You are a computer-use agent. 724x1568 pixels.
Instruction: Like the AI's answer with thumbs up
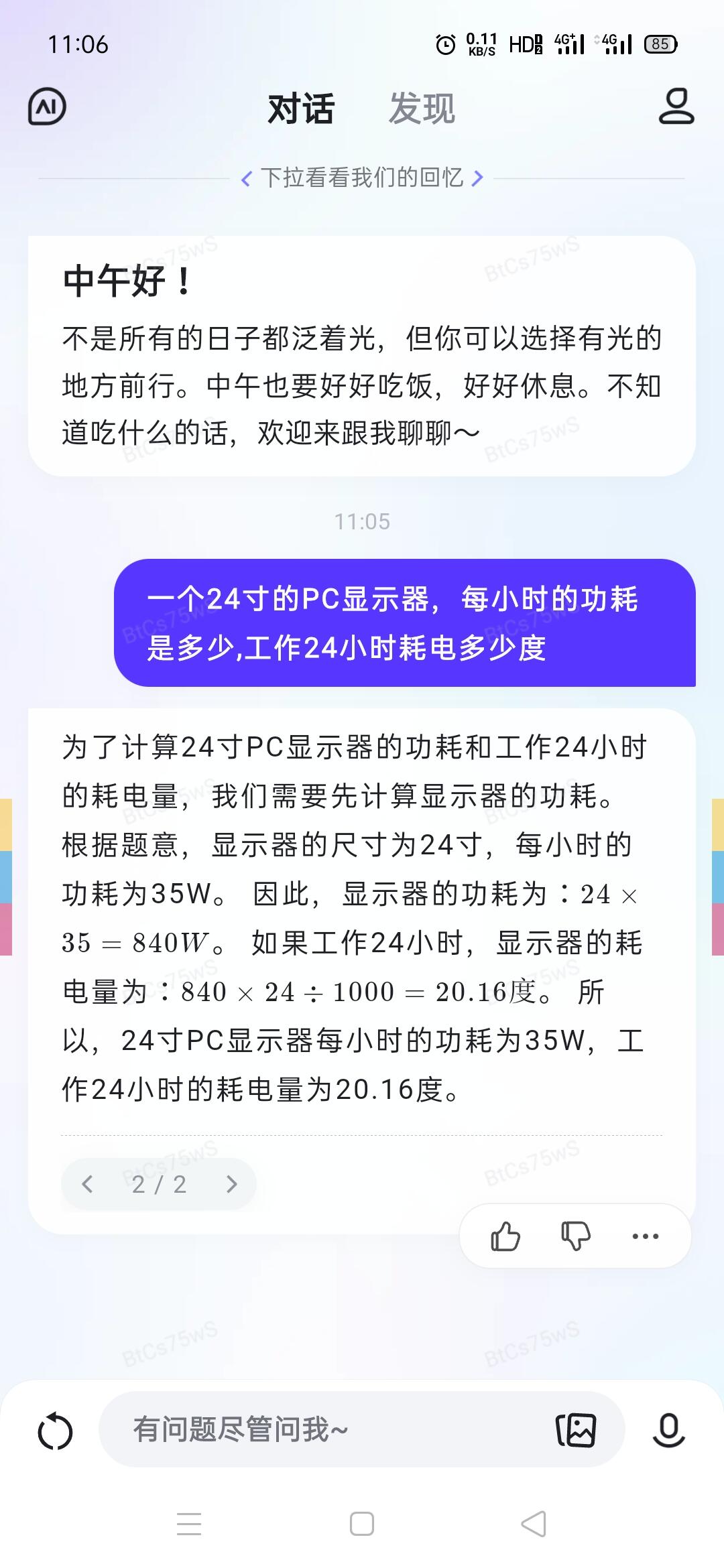[505, 1236]
